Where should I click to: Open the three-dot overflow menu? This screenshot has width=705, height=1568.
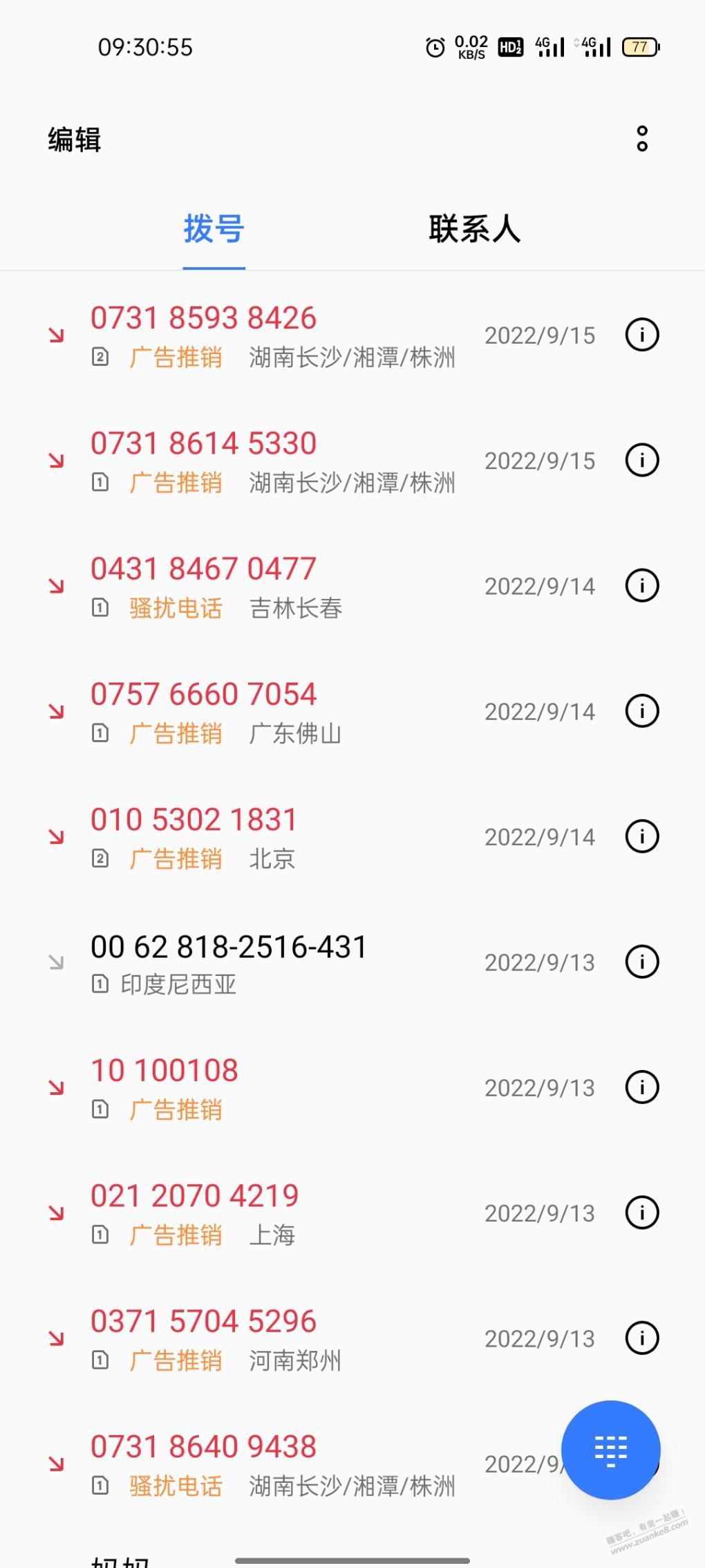pyautogui.click(x=642, y=139)
